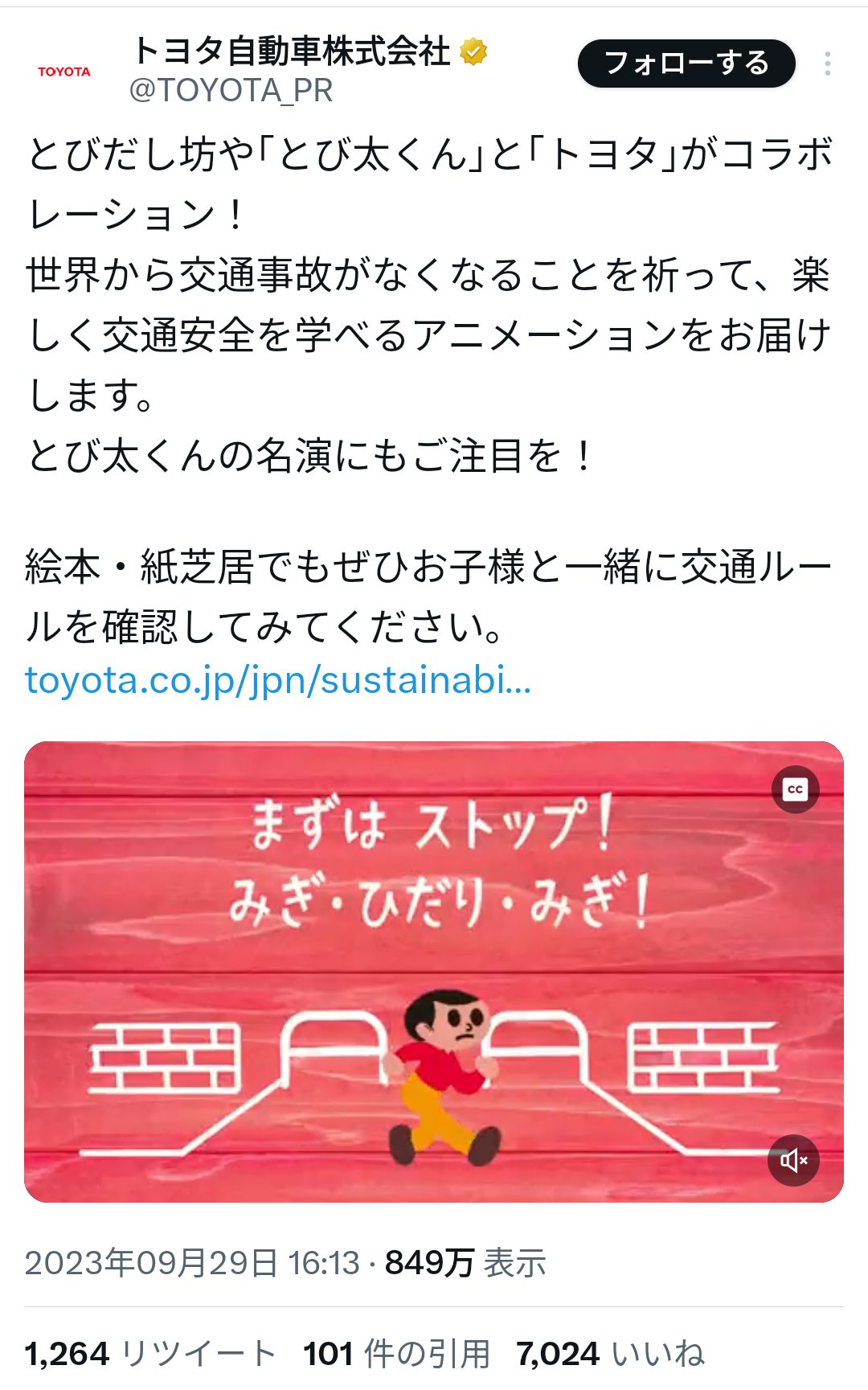Play the とび太くん animation video
The image size is (868, 1390).
[x=433, y=971]
